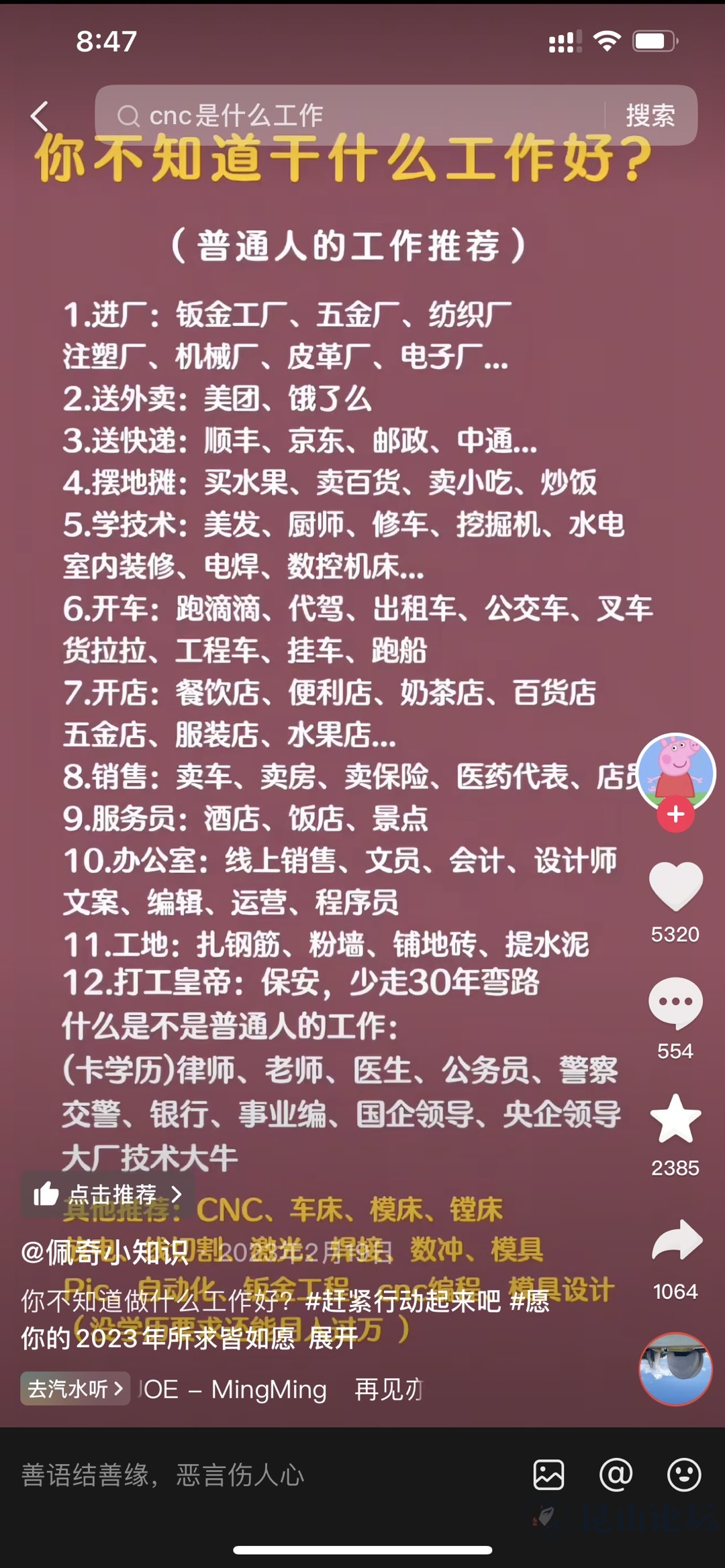Tap the 搜索 button
This screenshot has width=725, height=1568.
[x=650, y=115]
